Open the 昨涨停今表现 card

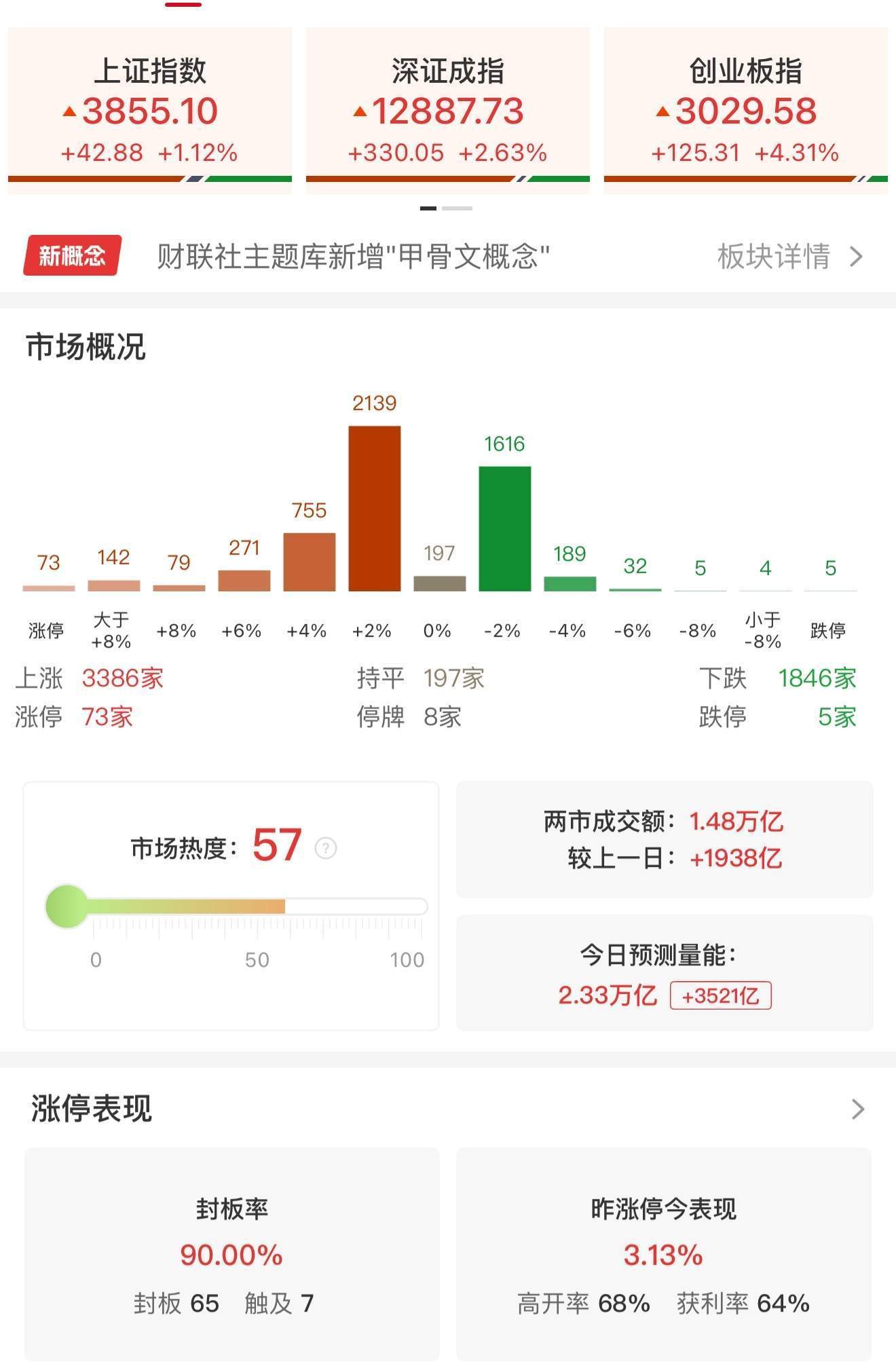(663, 1254)
